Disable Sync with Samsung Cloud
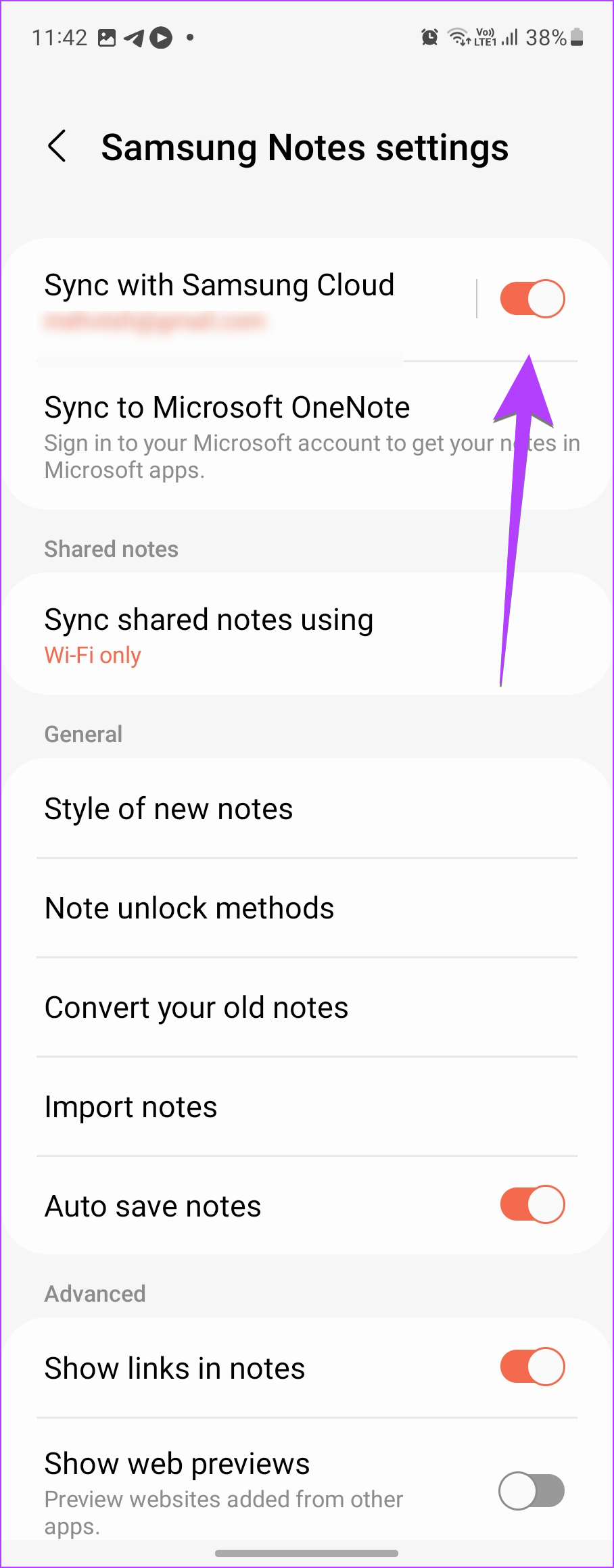Viewport: 614px width, 1568px height. point(532,297)
